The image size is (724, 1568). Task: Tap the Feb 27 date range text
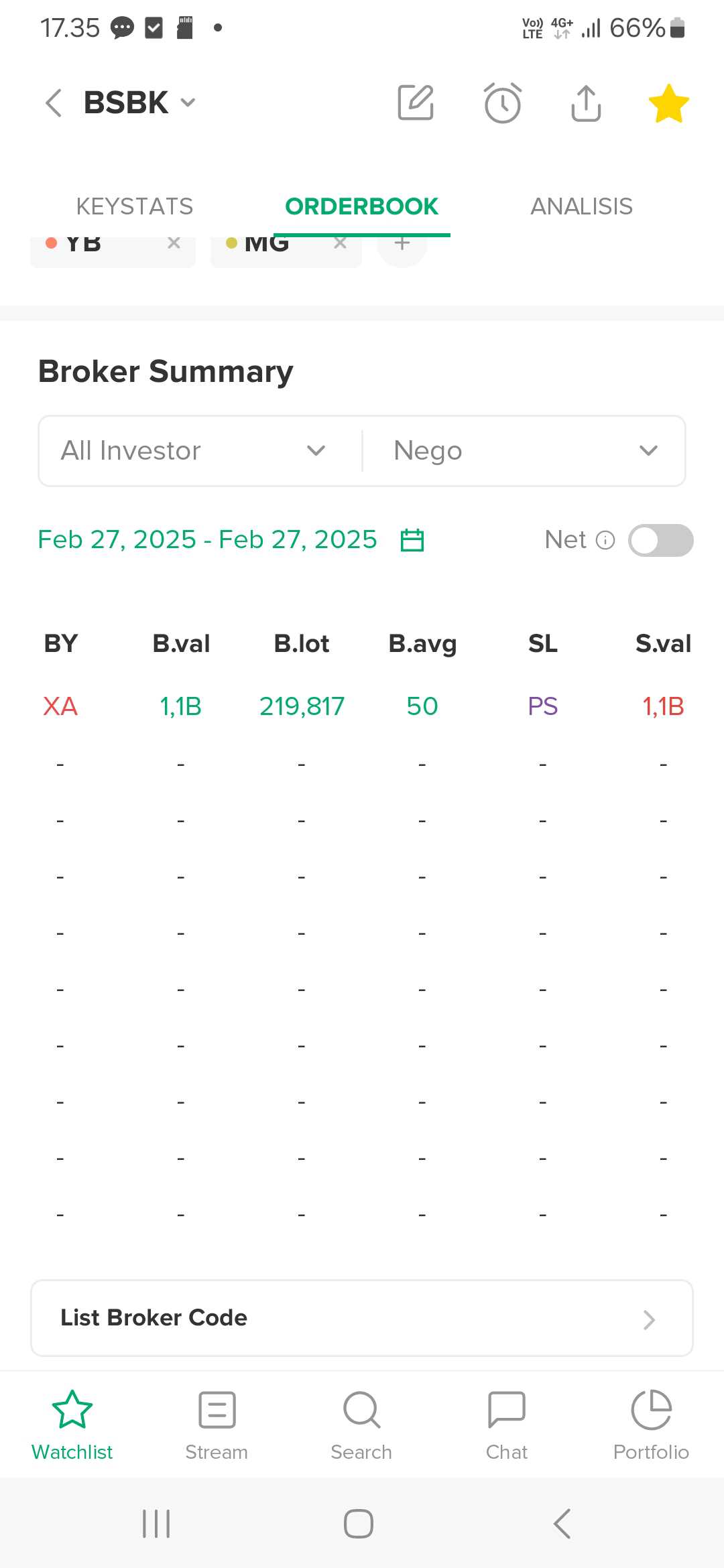(207, 539)
